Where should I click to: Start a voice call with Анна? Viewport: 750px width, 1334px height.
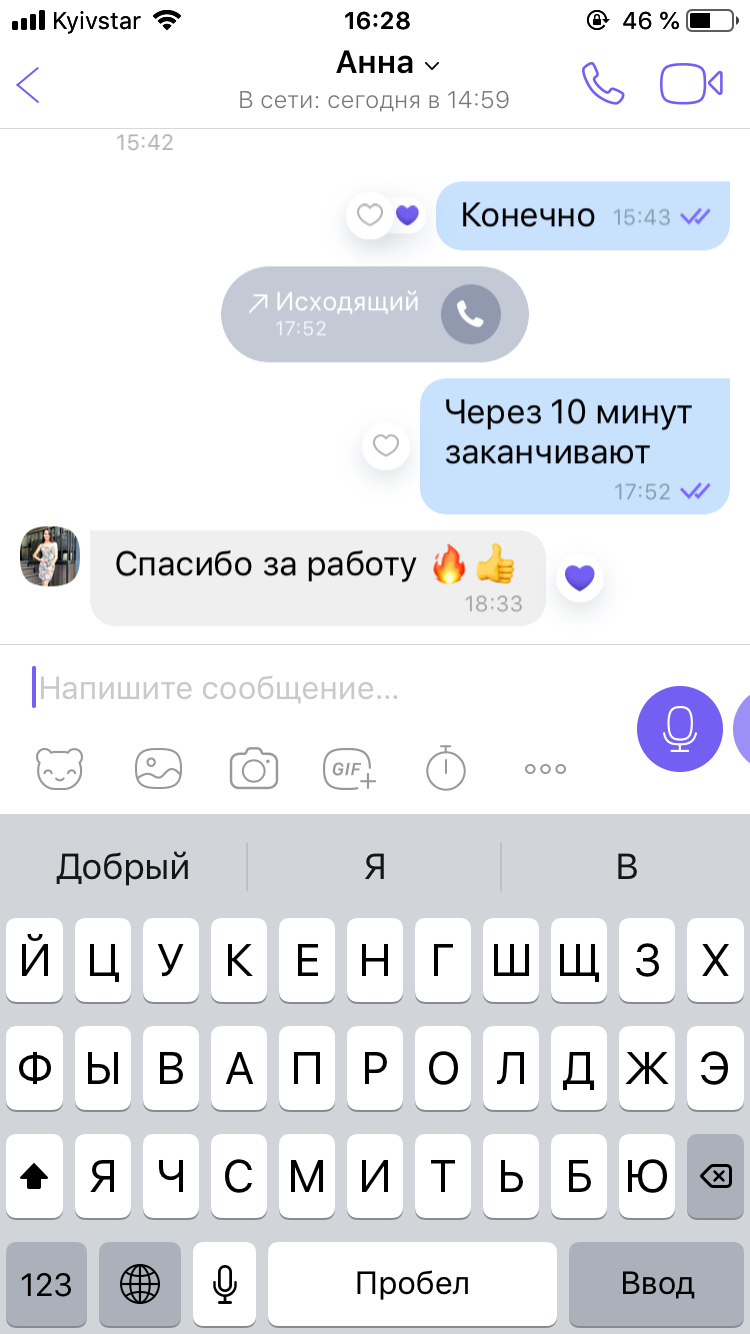coord(602,85)
